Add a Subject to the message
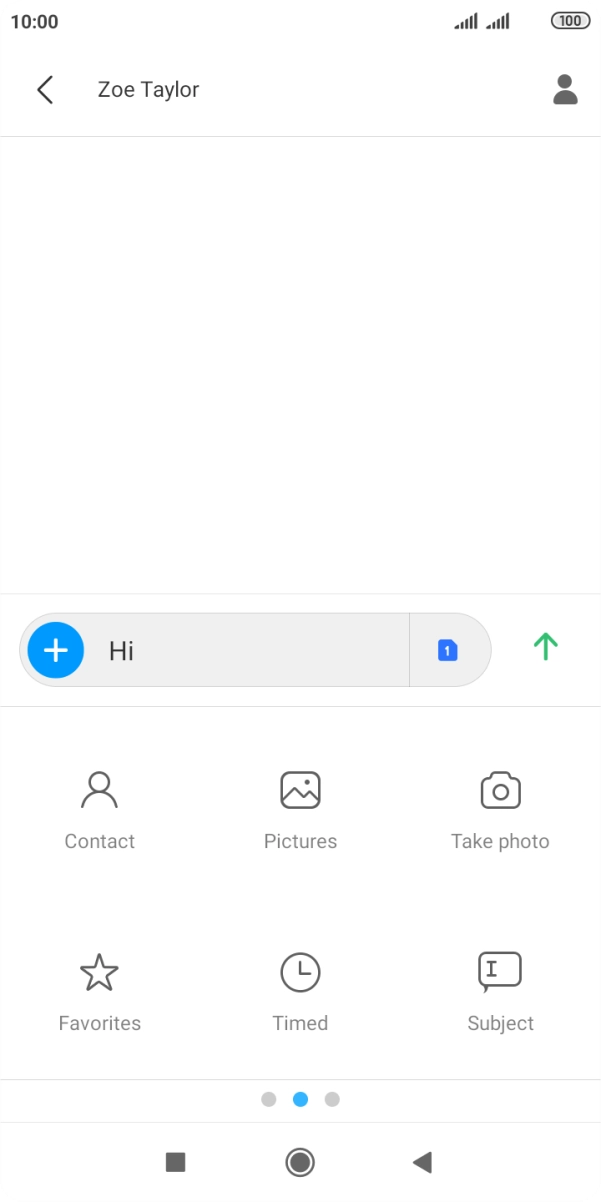Screen dimensions: 601x1202 coord(500,992)
